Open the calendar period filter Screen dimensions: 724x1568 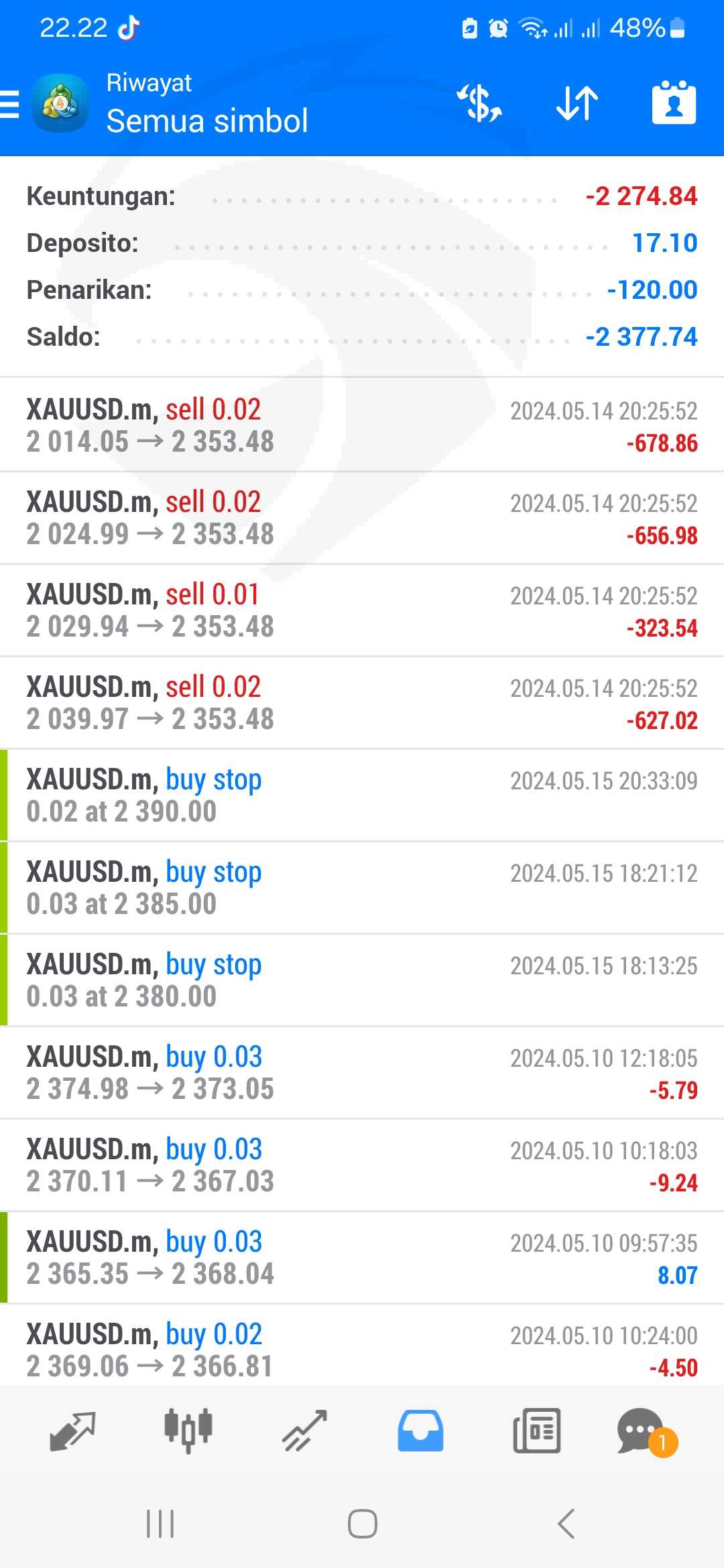coord(674,103)
